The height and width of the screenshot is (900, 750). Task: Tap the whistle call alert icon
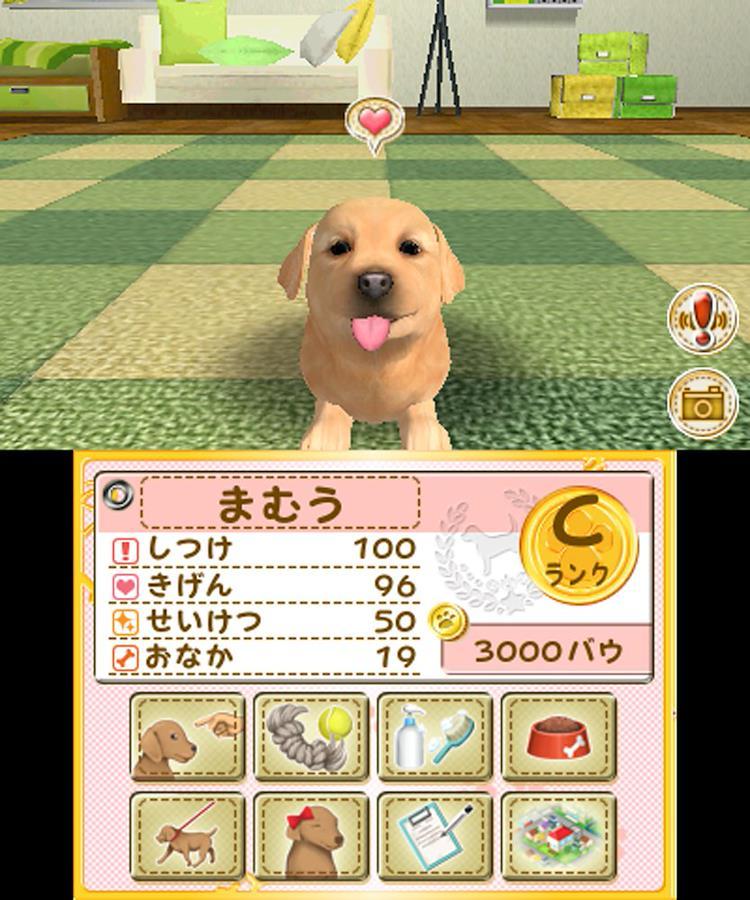click(702, 319)
